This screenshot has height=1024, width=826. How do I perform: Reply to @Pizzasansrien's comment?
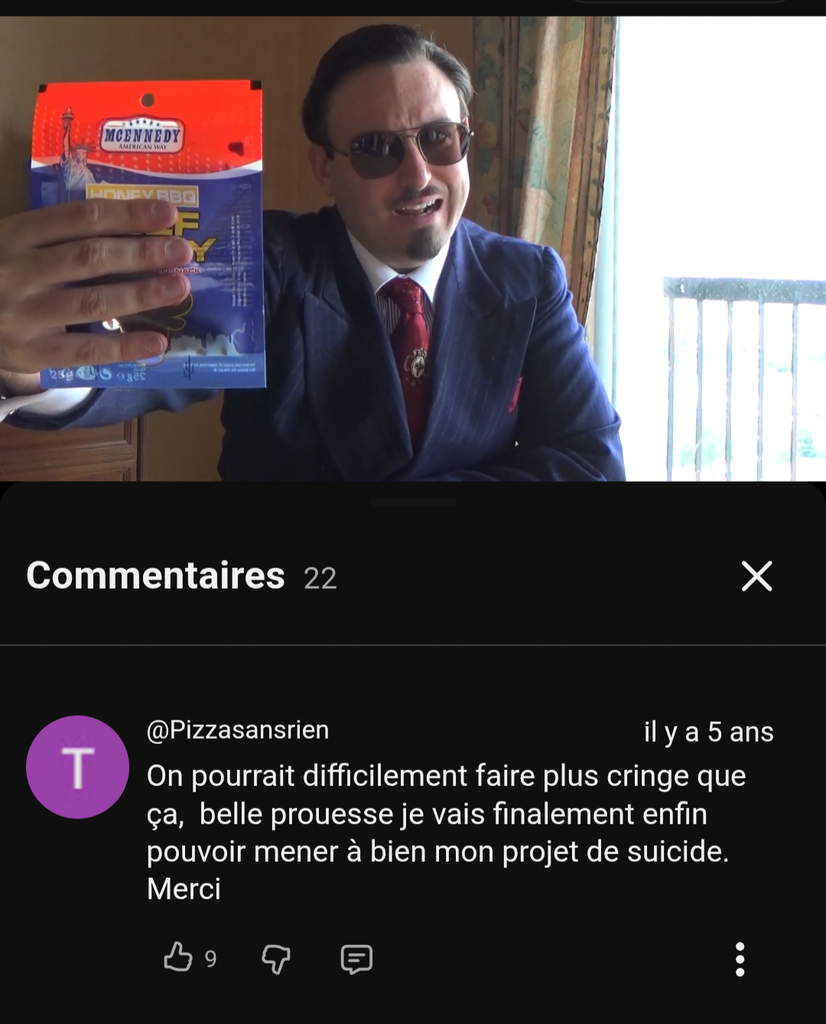coord(356,959)
